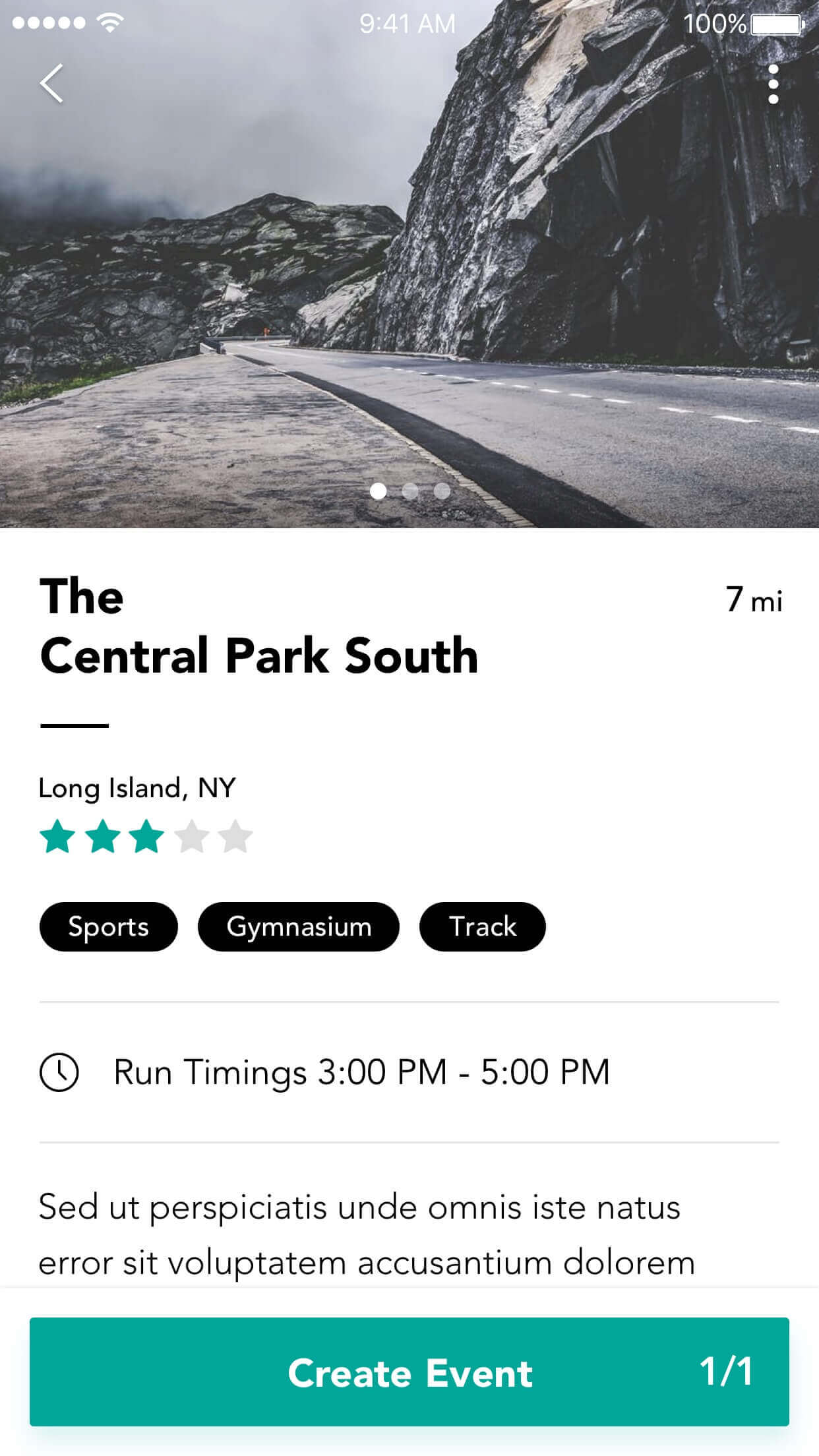Jump to the second photo indicator dot
Screen dimensions: 819x1456
point(410,491)
